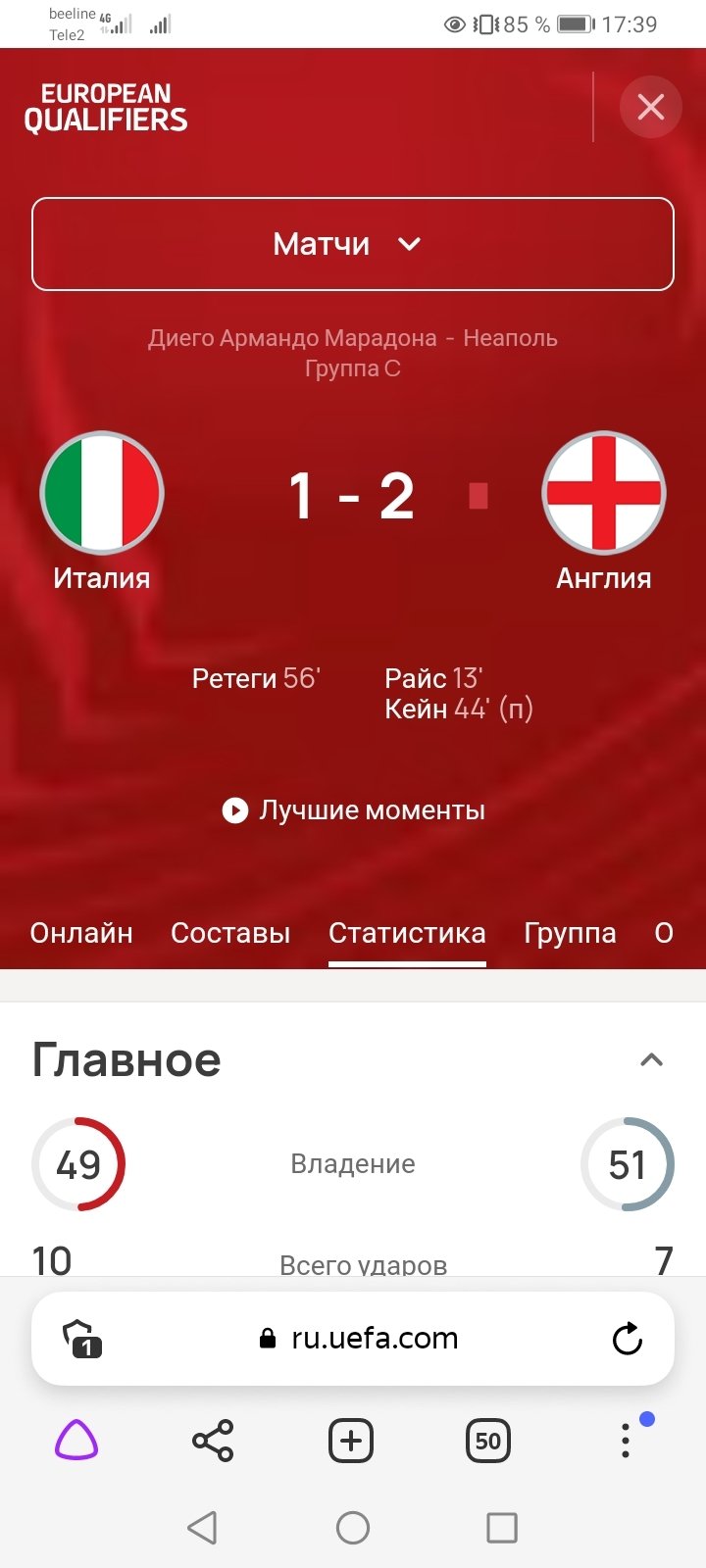The width and height of the screenshot is (706, 1568).
Task: Select the Статистика tab
Action: point(407,933)
